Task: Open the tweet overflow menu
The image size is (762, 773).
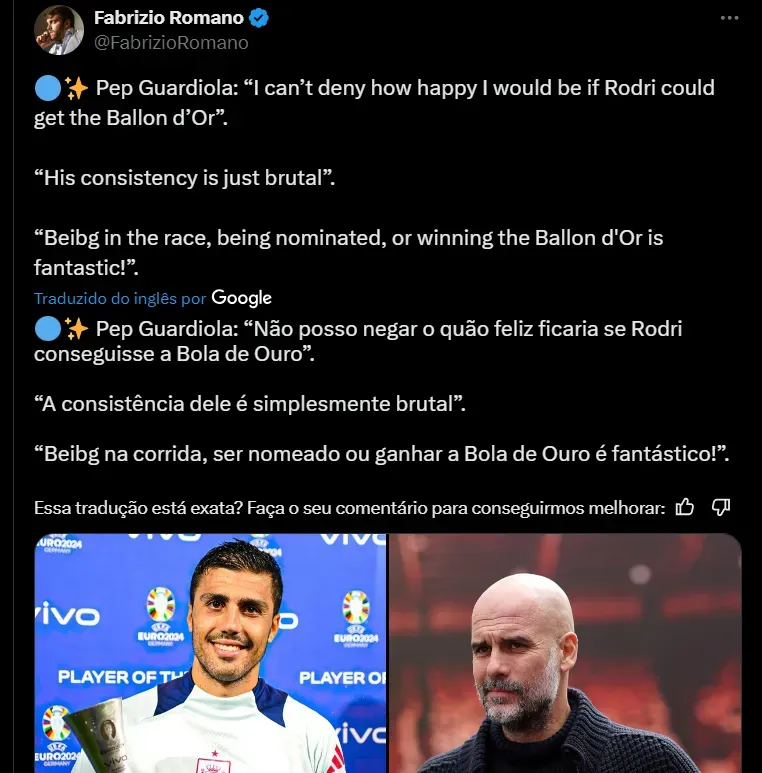Action: click(731, 19)
